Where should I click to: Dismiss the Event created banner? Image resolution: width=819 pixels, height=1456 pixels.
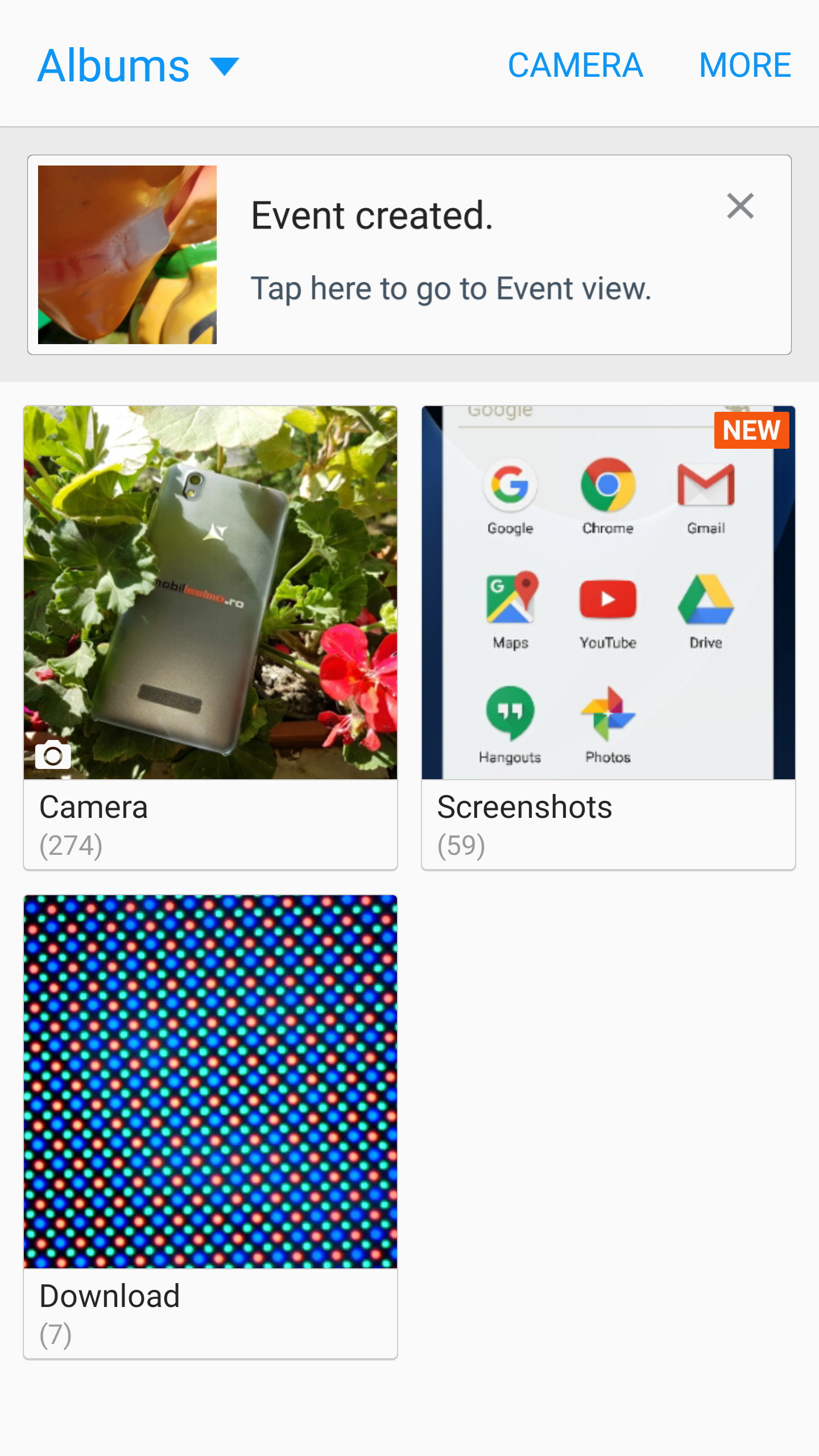tap(740, 206)
